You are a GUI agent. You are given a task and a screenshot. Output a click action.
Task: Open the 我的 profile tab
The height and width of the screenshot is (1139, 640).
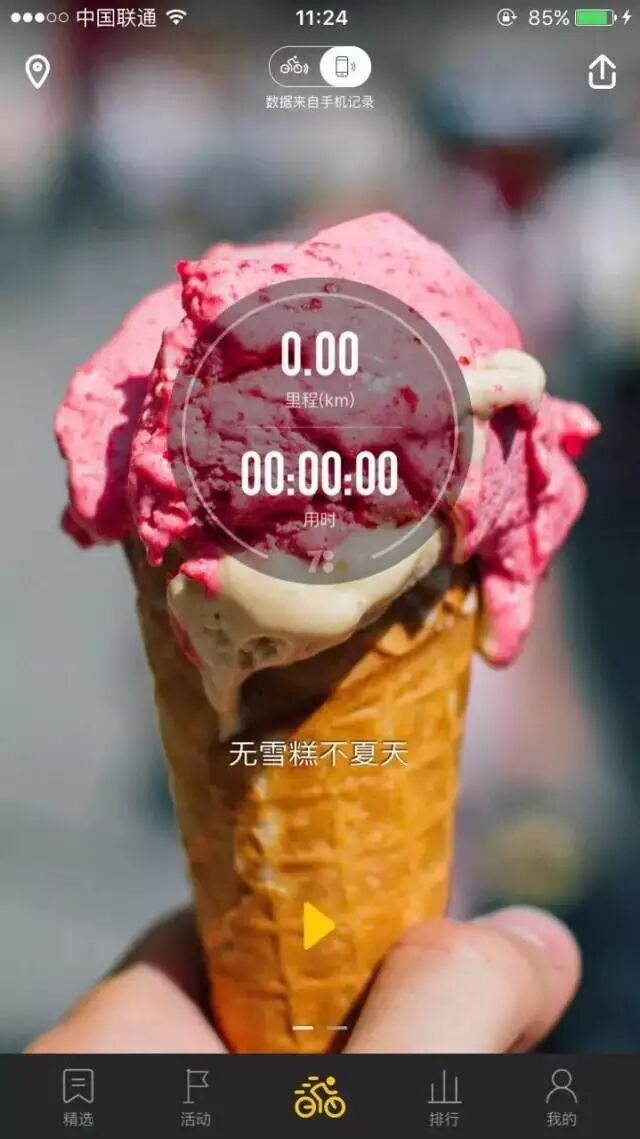[x=561, y=1096]
